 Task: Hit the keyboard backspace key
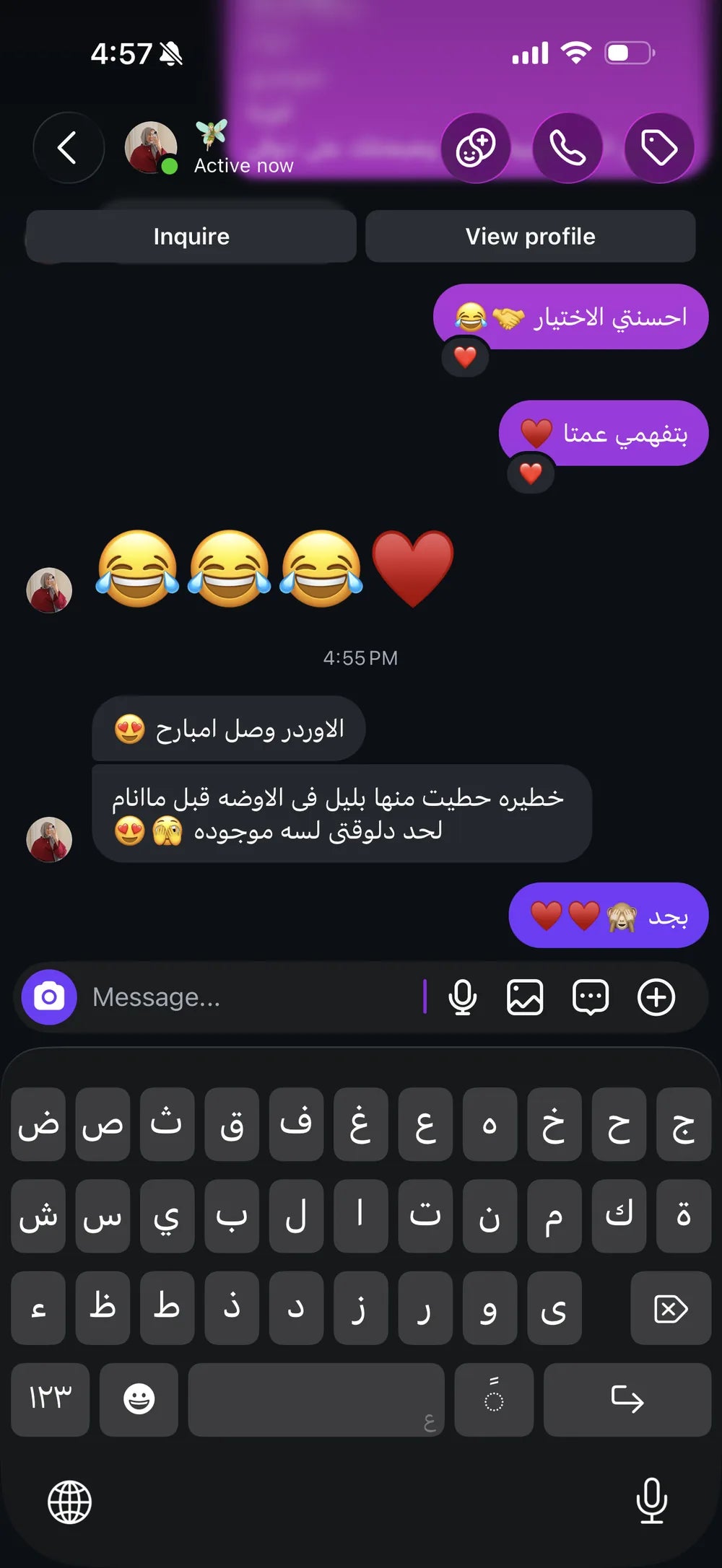tap(671, 1308)
